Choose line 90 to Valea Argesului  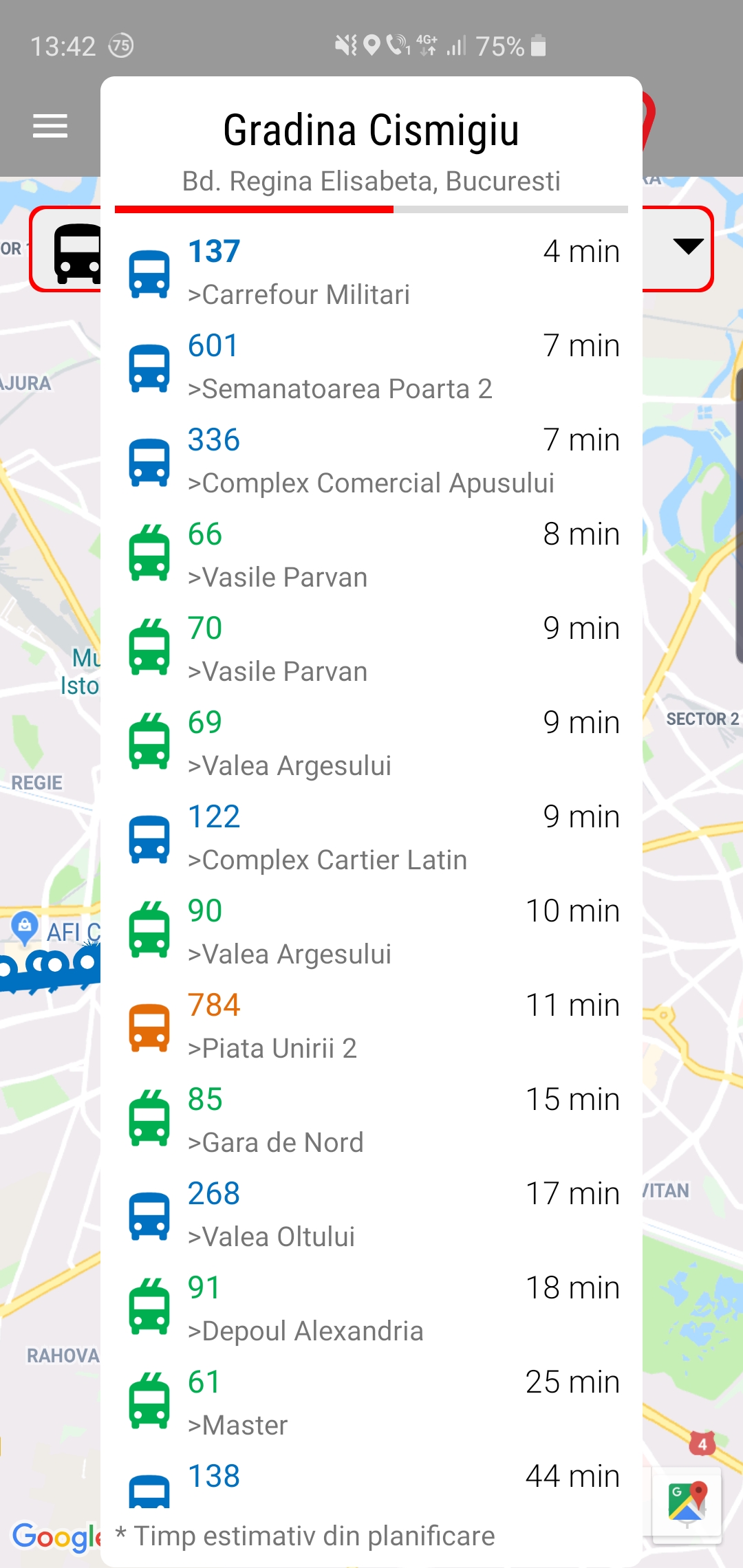click(x=371, y=933)
